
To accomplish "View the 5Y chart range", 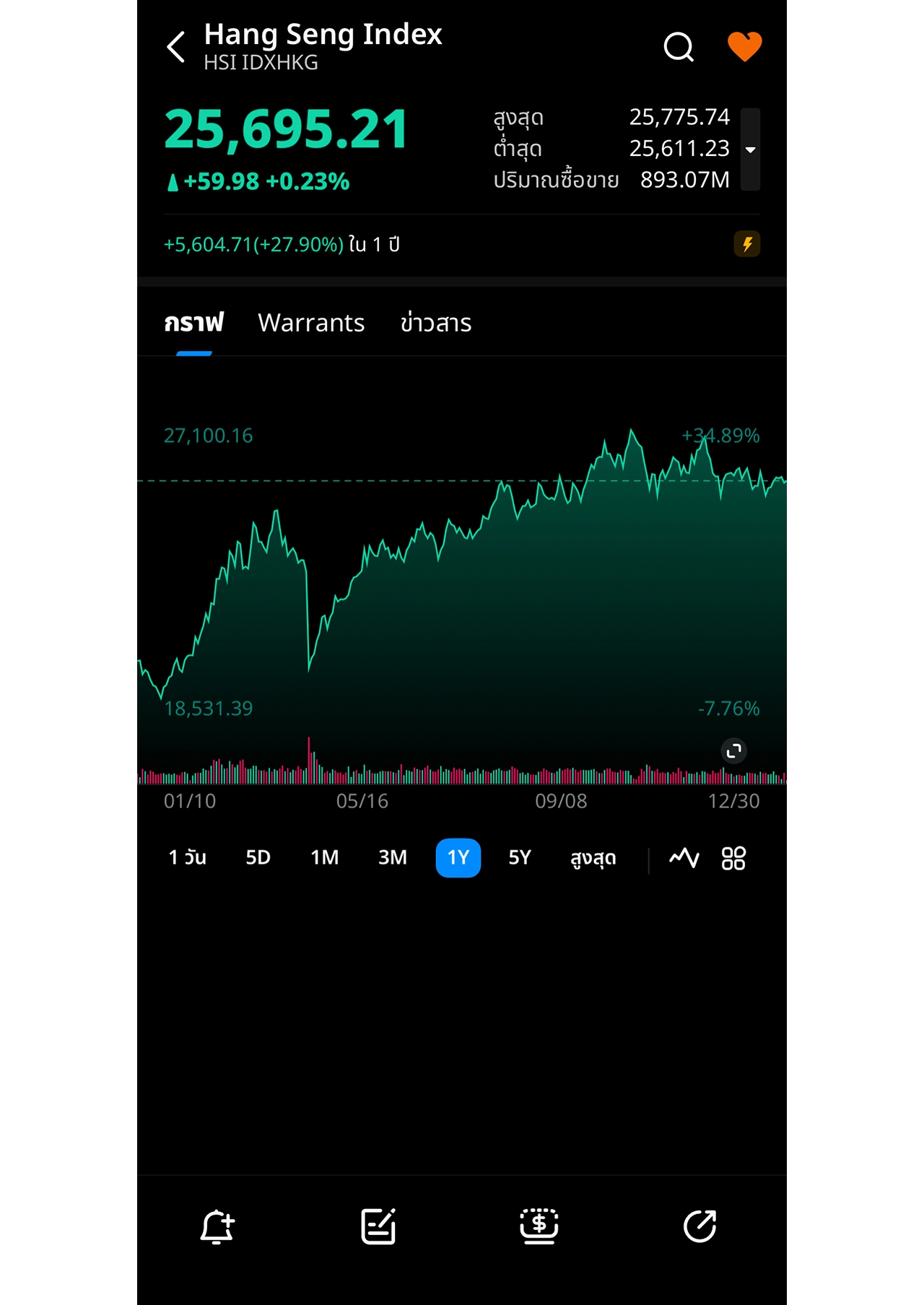I will pos(520,858).
